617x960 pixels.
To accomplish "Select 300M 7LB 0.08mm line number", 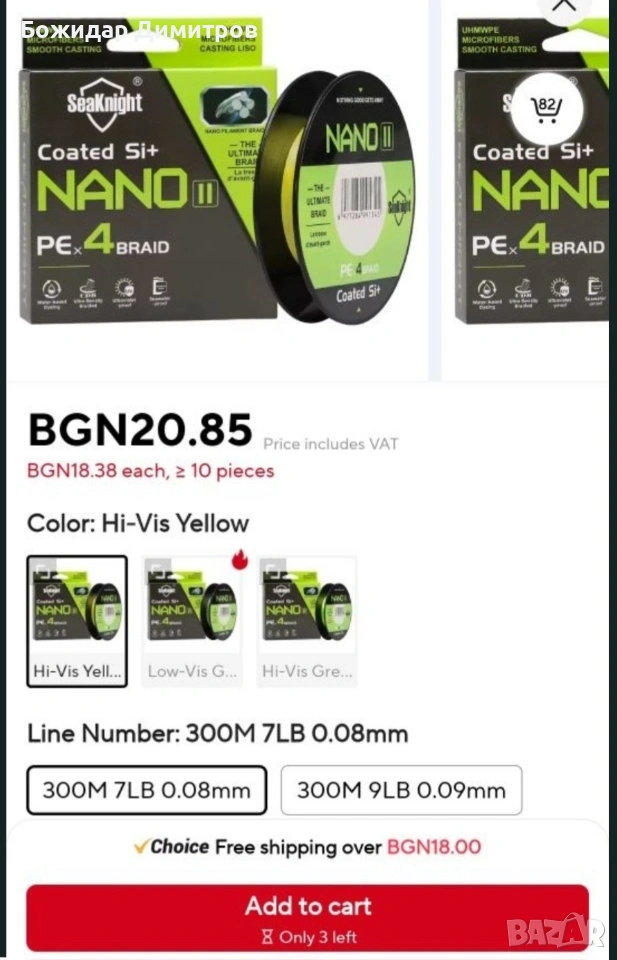I will 146,790.
